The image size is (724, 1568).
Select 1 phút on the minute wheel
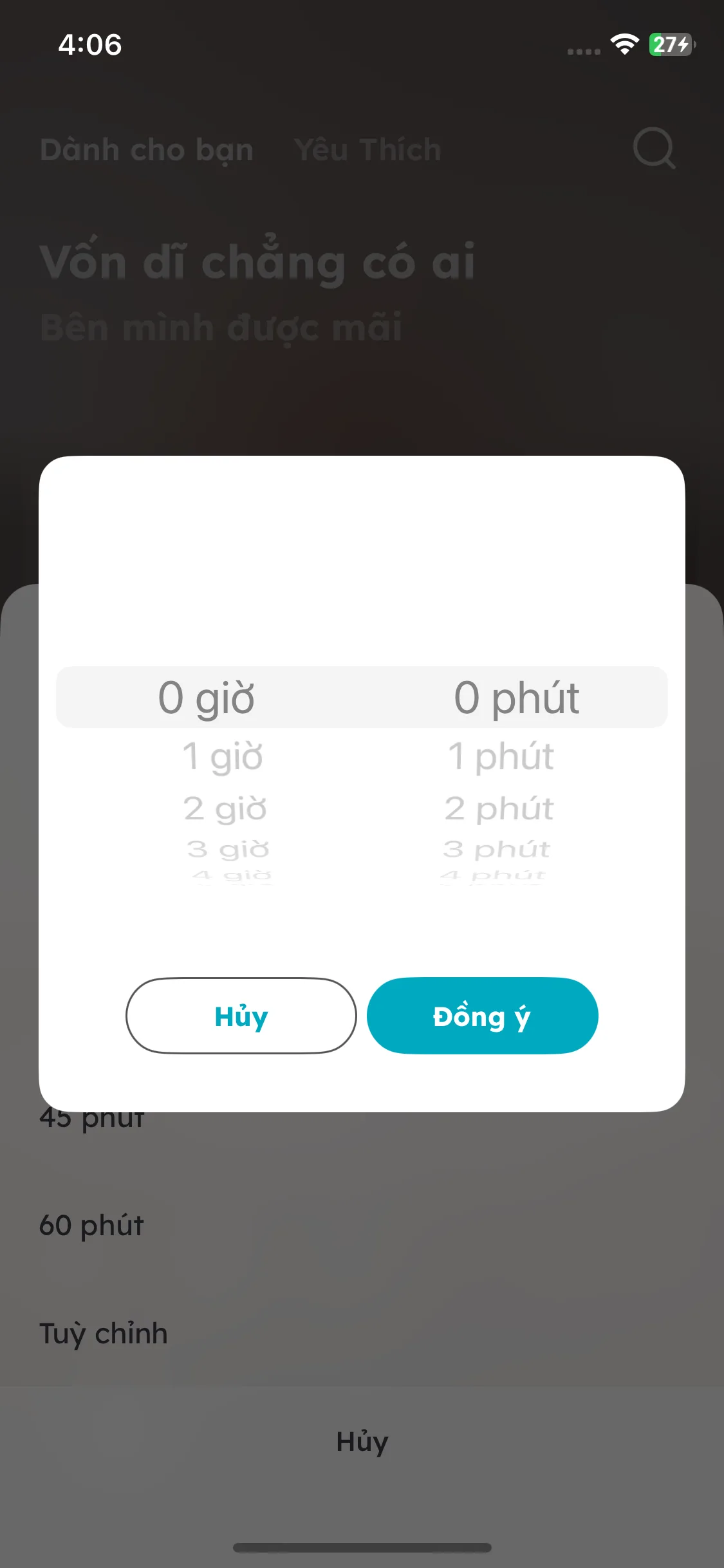click(x=503, y=756)
